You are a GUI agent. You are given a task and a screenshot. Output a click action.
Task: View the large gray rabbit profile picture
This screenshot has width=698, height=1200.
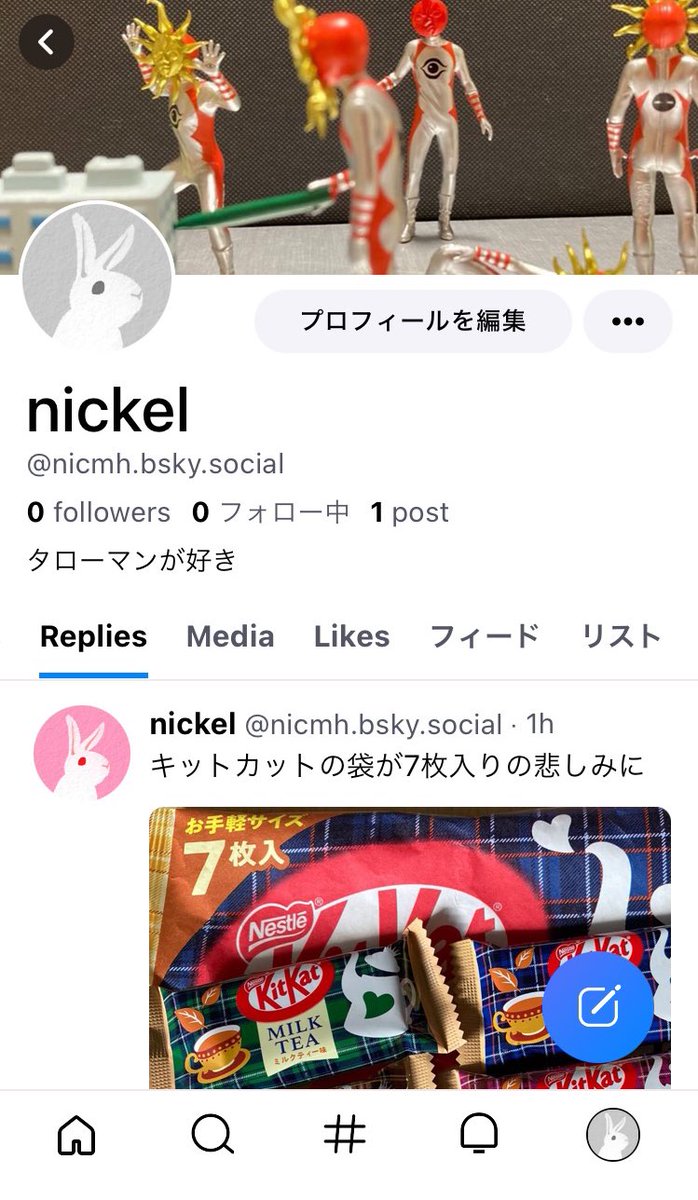97,279
